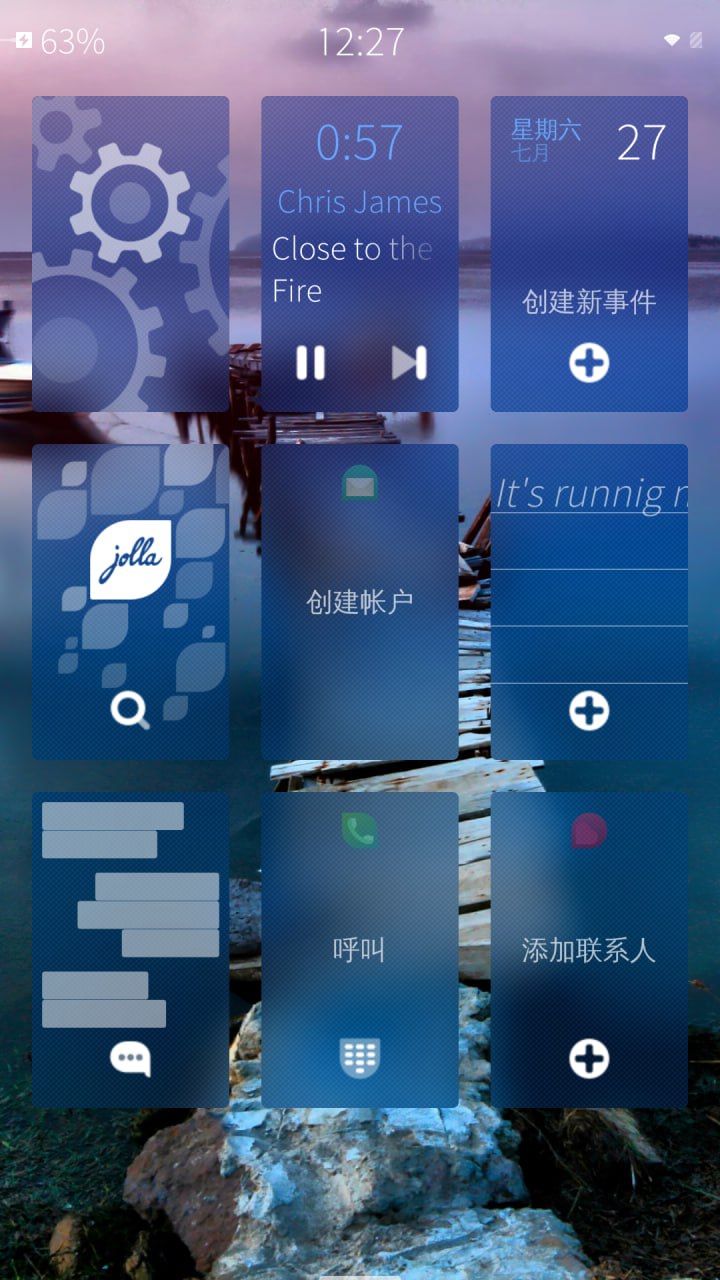Pause the song Close to the Fire
Screen dimensions: 720x1280
click(x=311, y=363)
